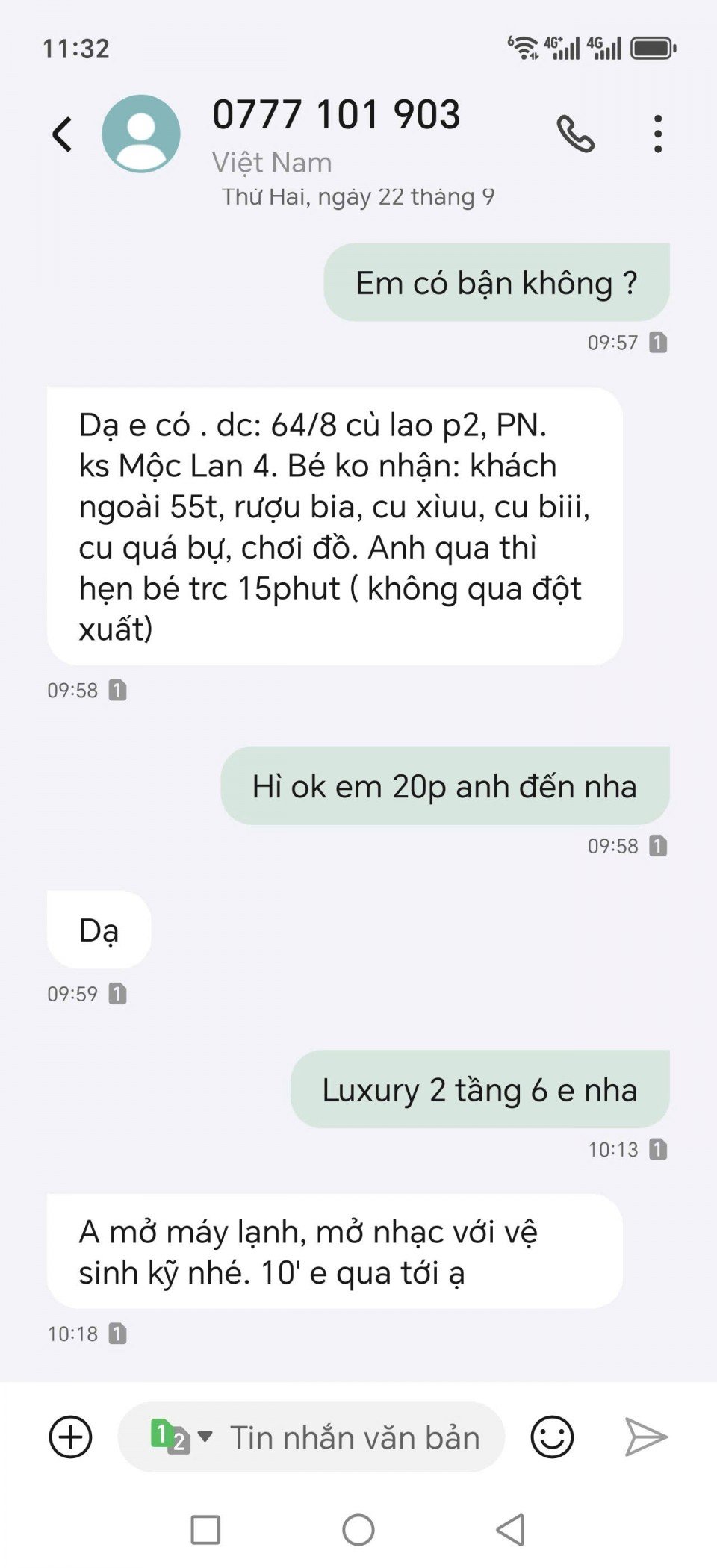Open contact avatar for 0777 101 903
717x1568 pixels.
[x=141, y=134]
